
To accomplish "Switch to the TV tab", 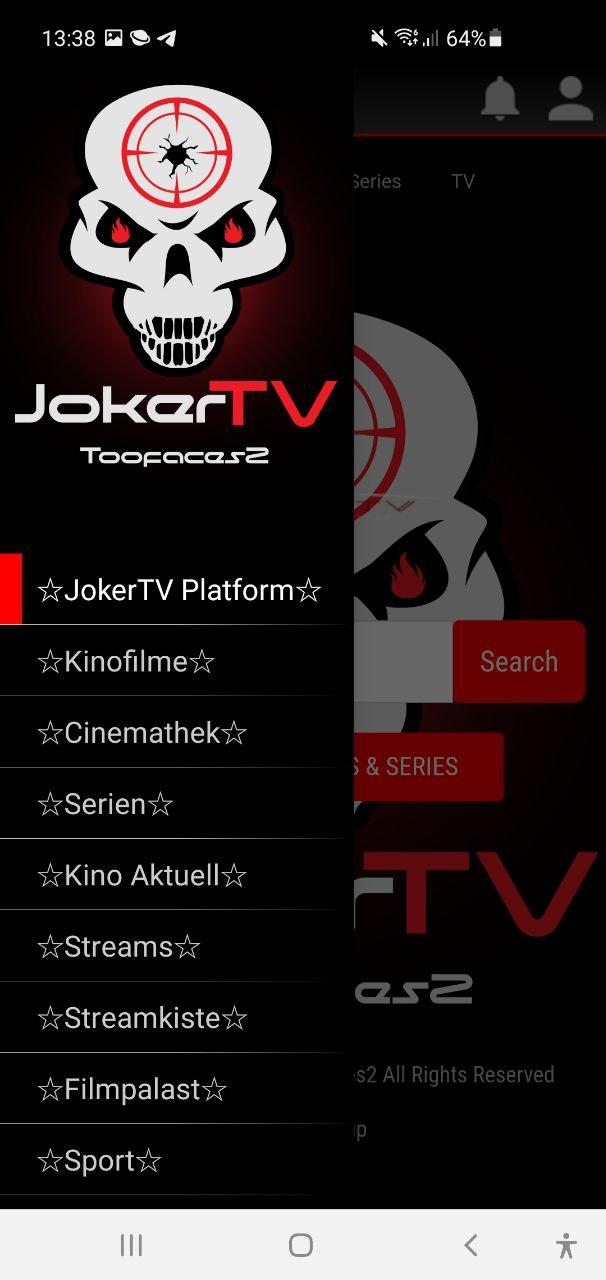I will coord(462,181).
